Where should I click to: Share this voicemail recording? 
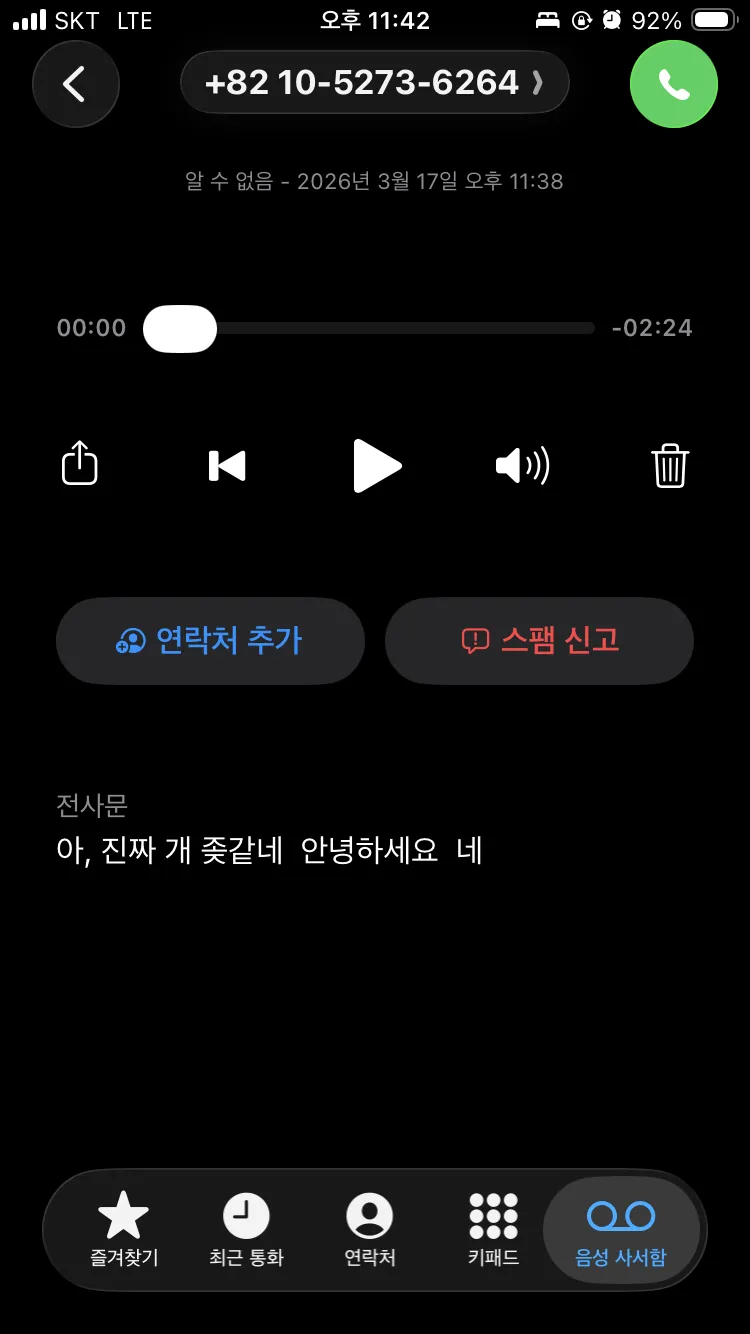click(x=80, y=465)
